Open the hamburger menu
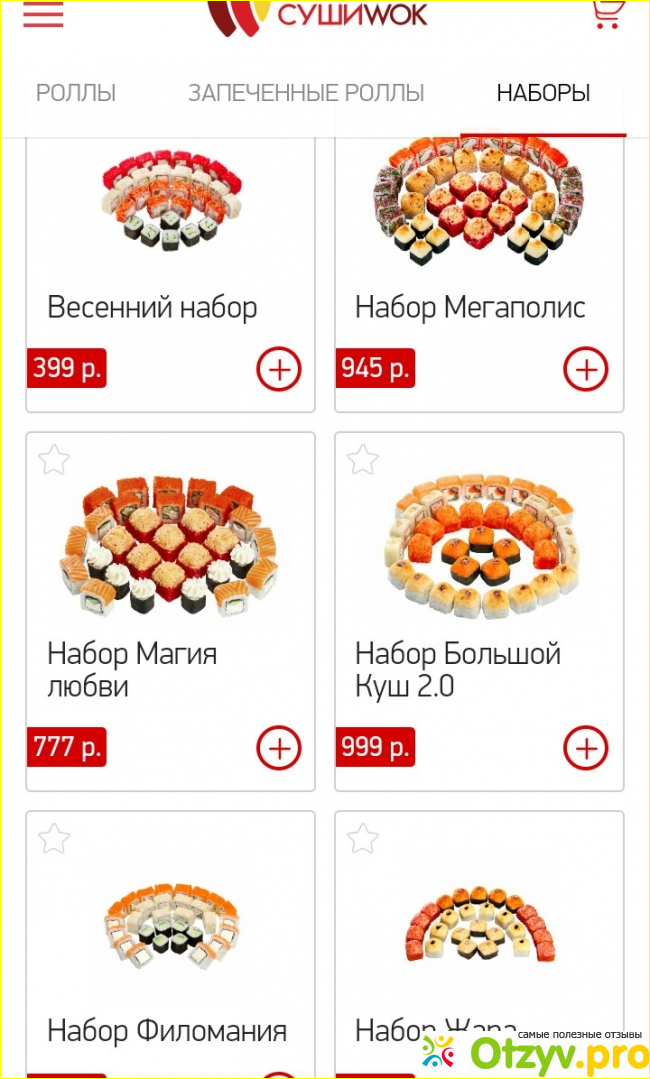The image size is (650, 1079). pyautogui.click(x=42, y=14)
